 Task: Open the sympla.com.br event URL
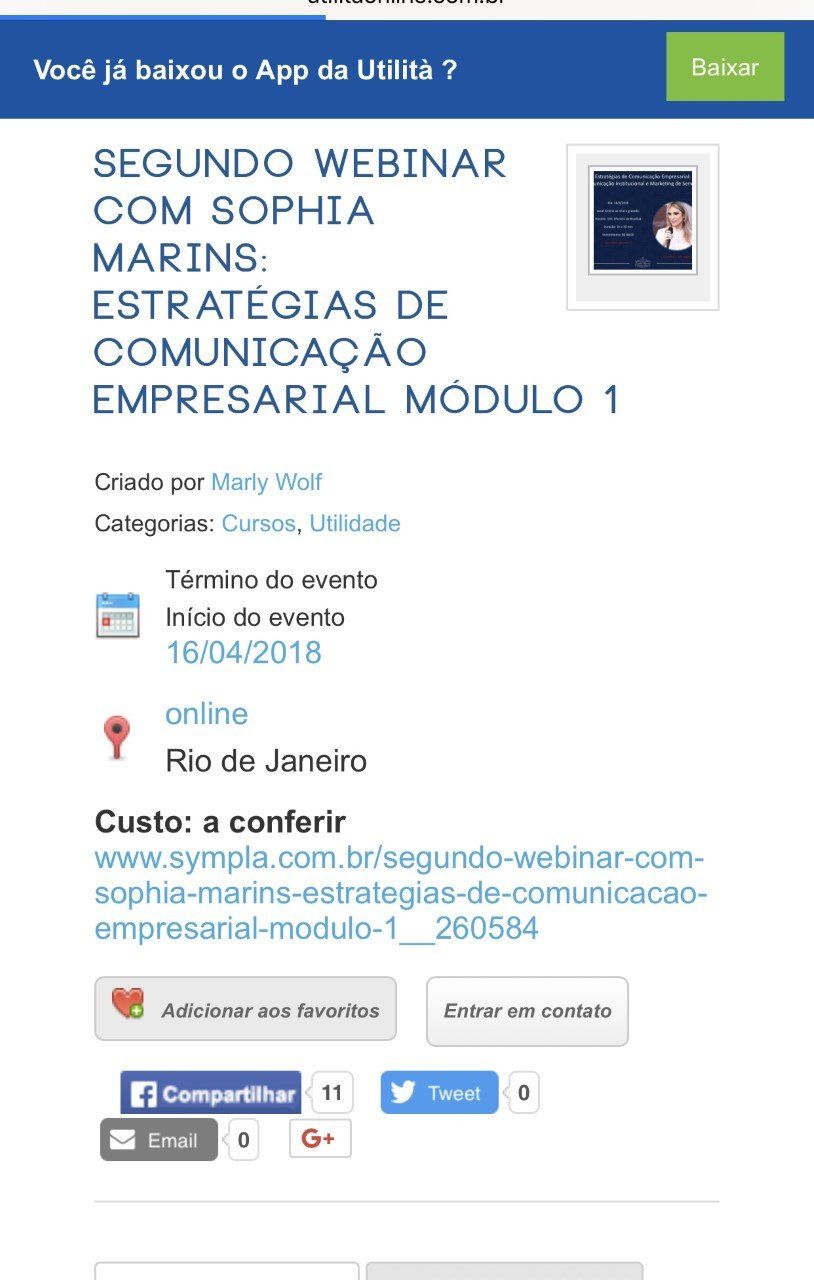[x=400, y=894]
